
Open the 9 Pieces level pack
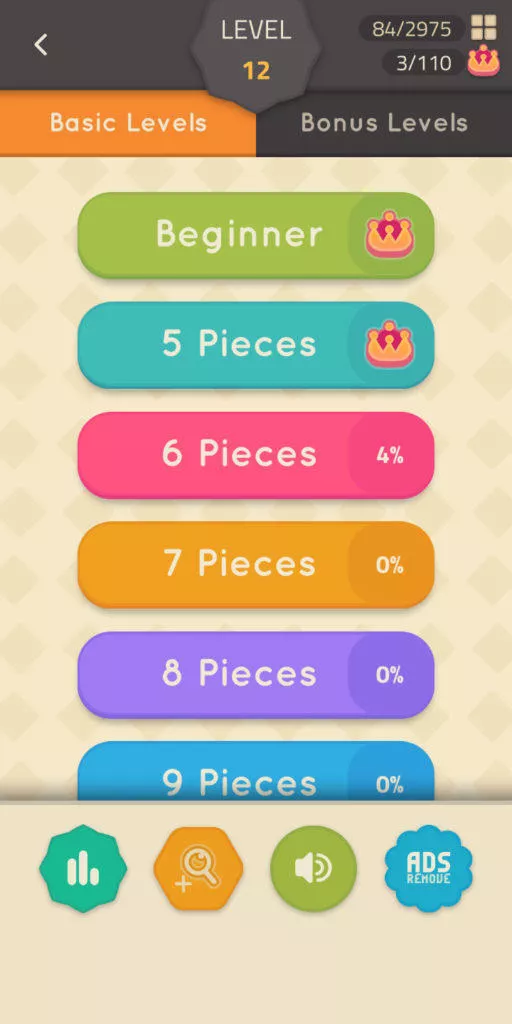tap(256, 771)
